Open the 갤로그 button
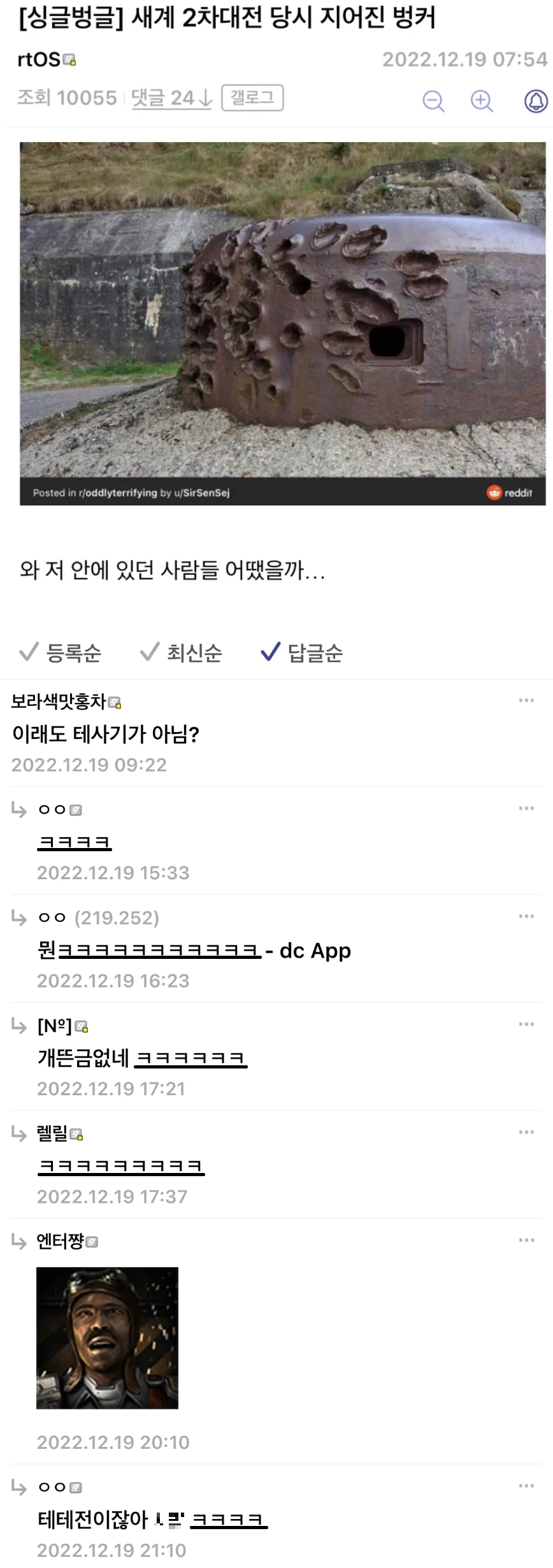The height and width of the screenshot is (1568, 553). (252, 98)
